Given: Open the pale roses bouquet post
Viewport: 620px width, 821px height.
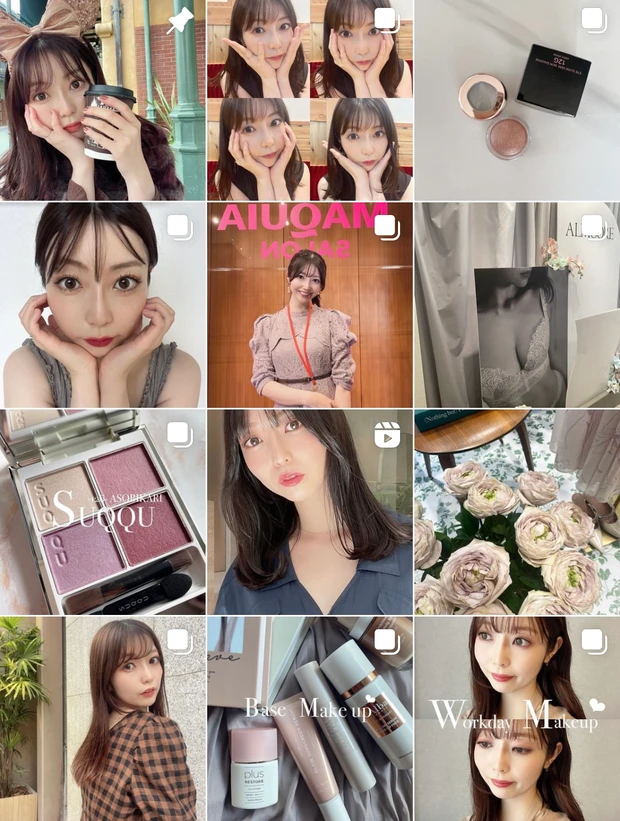Looking at the screenshot, I should click(x=517, y=512).
